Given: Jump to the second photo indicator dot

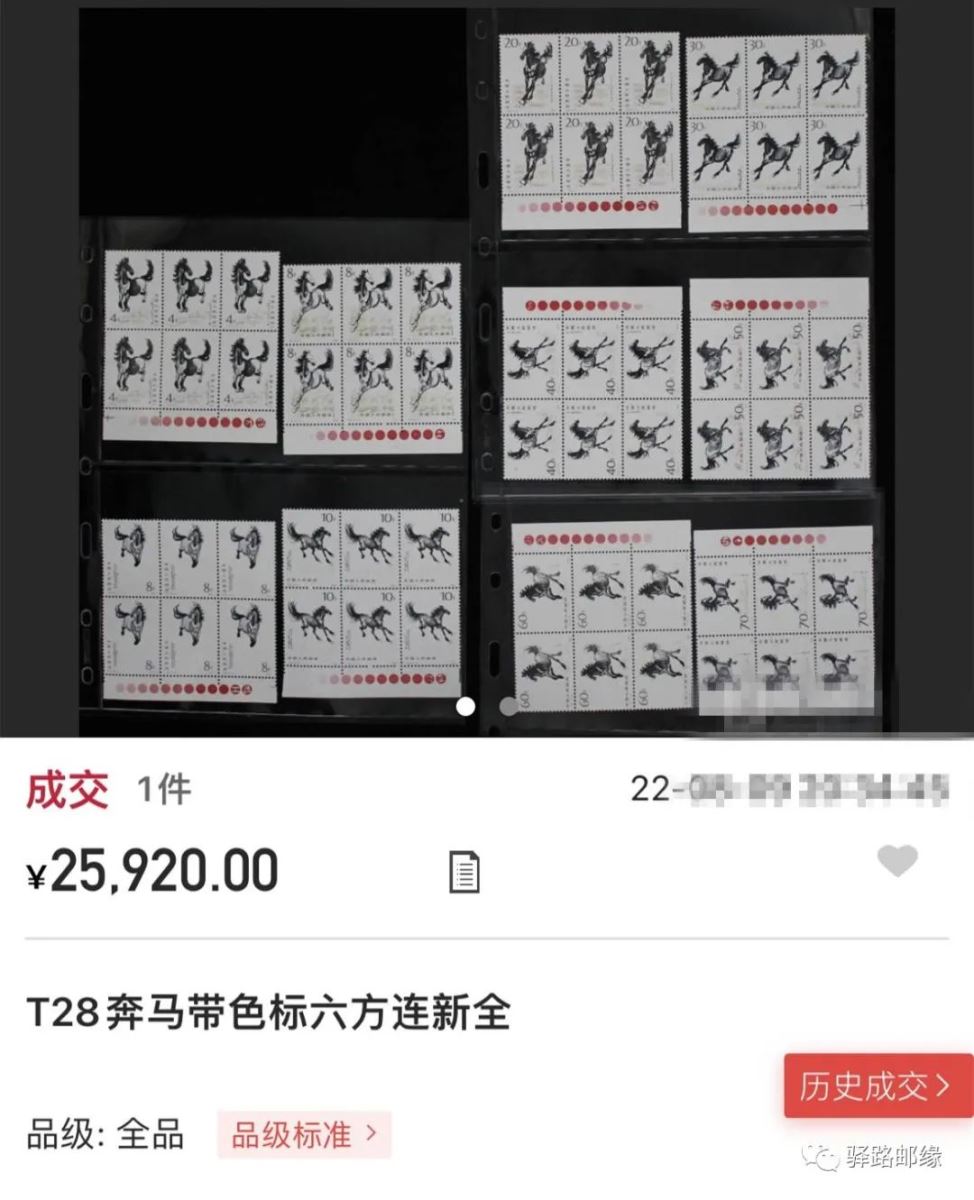Looking at the screenshot, I should pyautogui.click(x=508, y=707).
